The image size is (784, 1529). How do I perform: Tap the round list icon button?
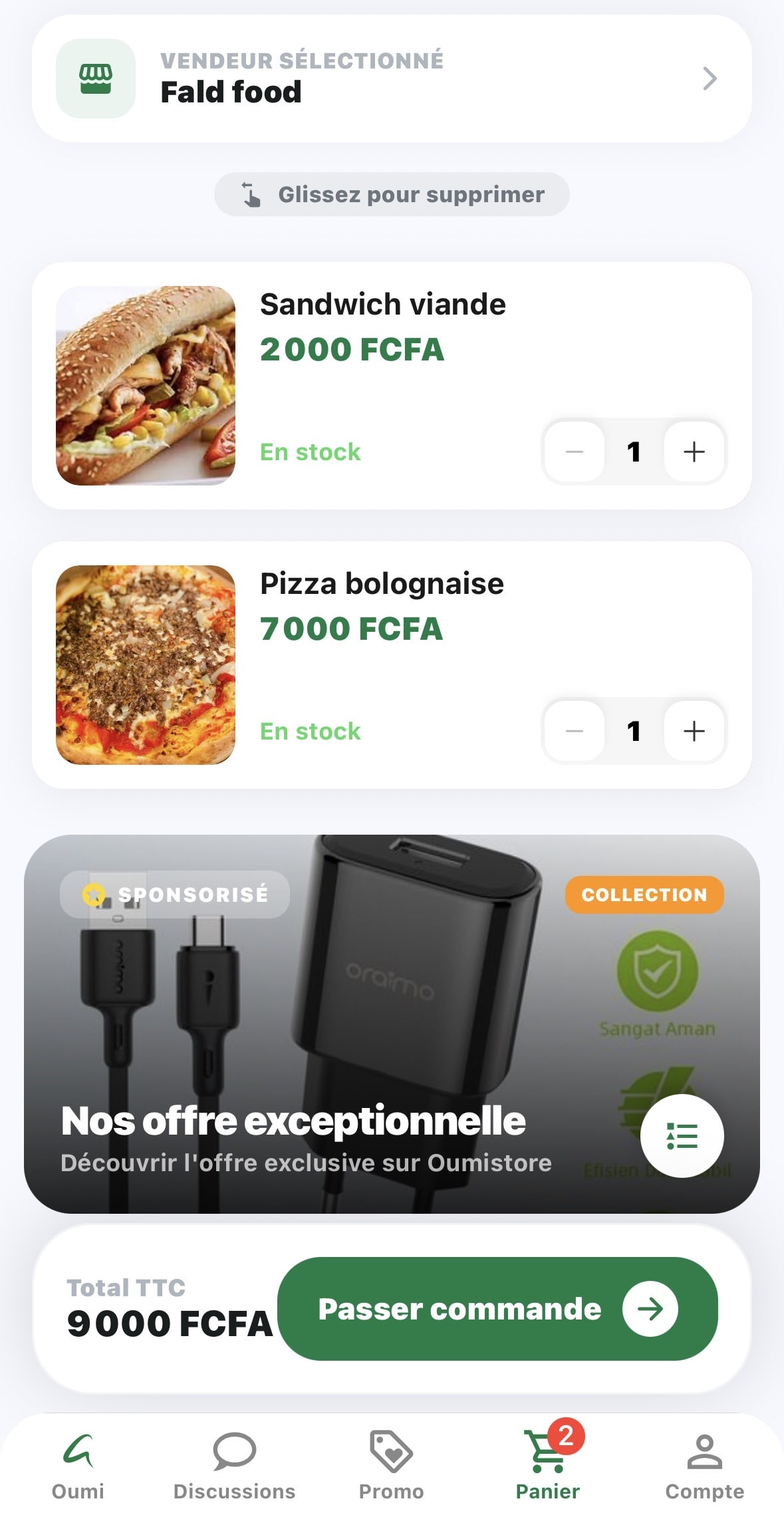click(682, 1135)
